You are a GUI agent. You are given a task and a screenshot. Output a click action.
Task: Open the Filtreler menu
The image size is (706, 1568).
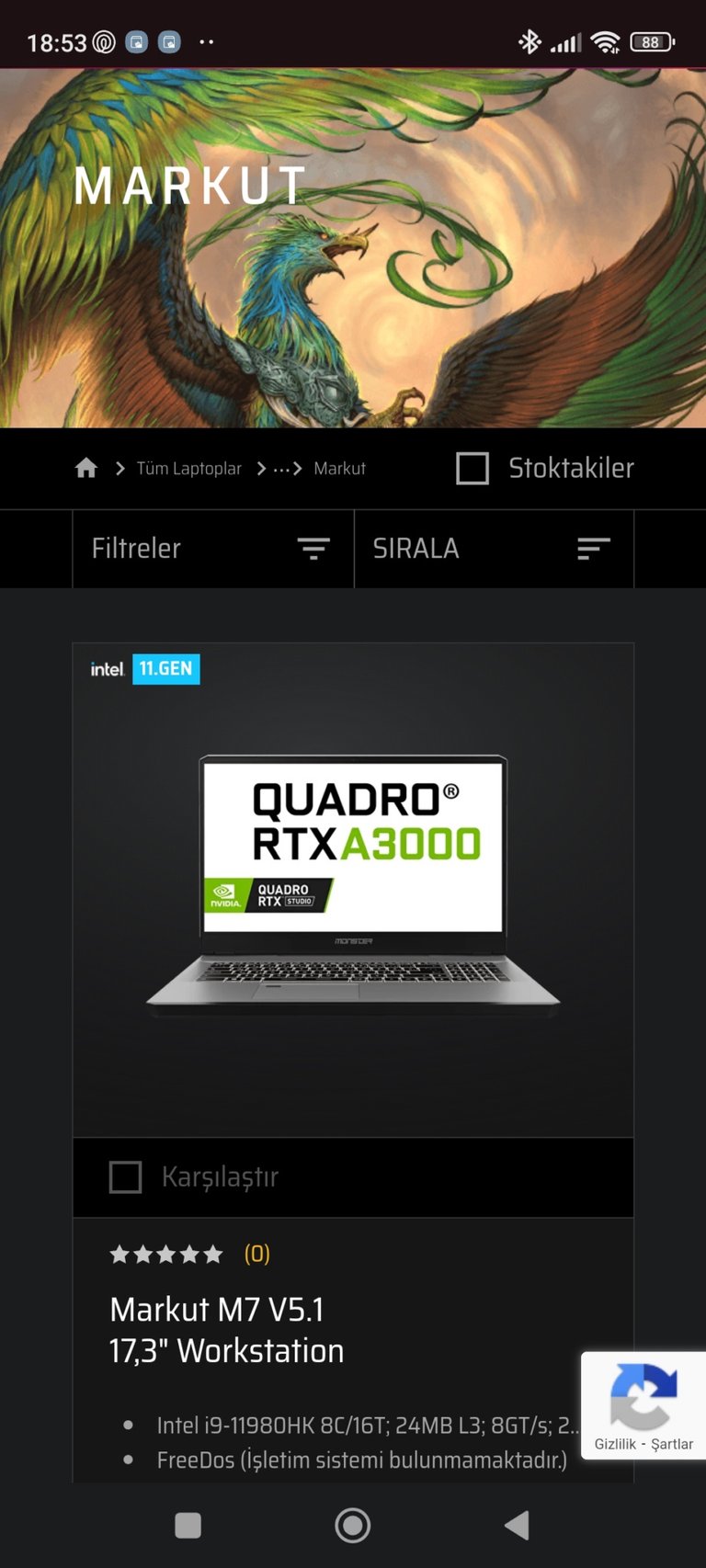[212, 549]
